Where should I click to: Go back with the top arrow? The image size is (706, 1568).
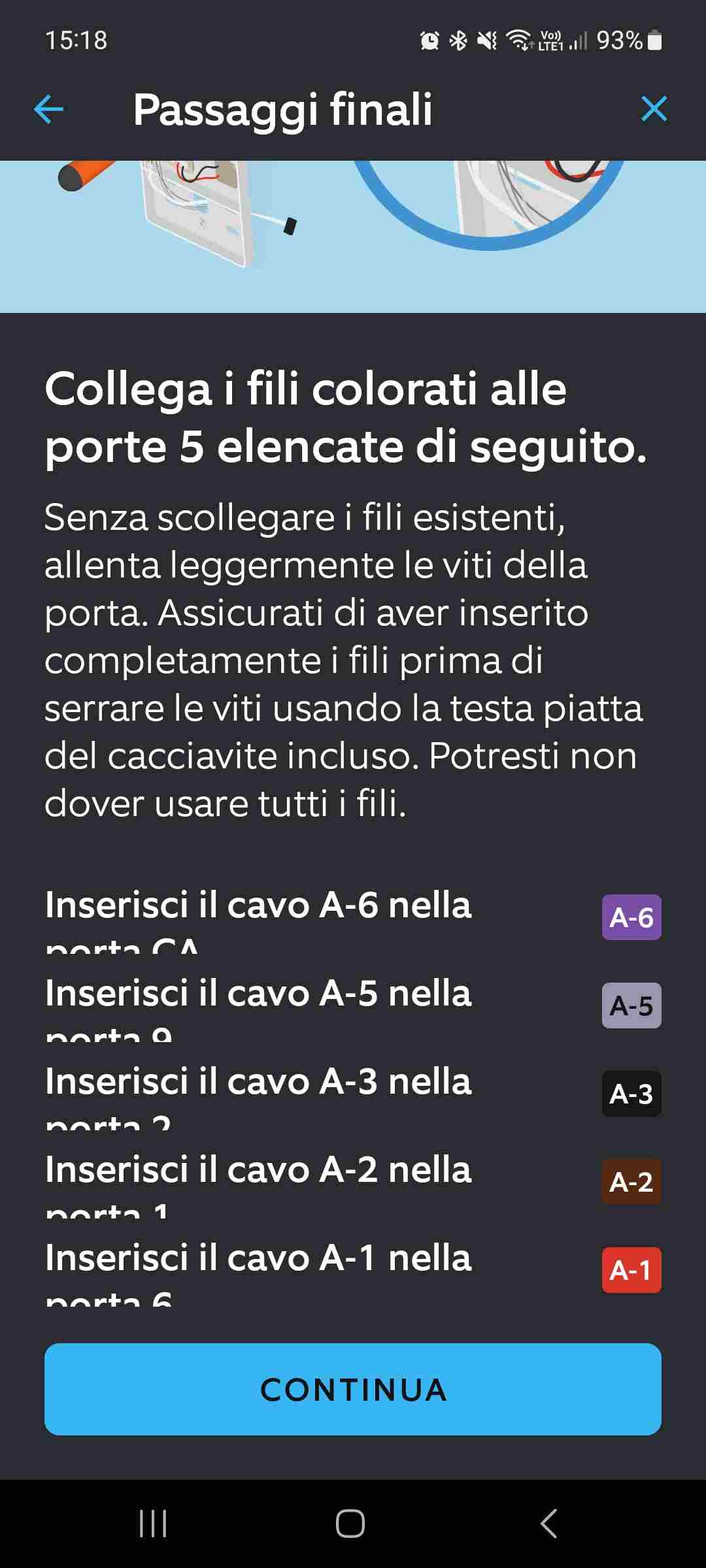48,109
